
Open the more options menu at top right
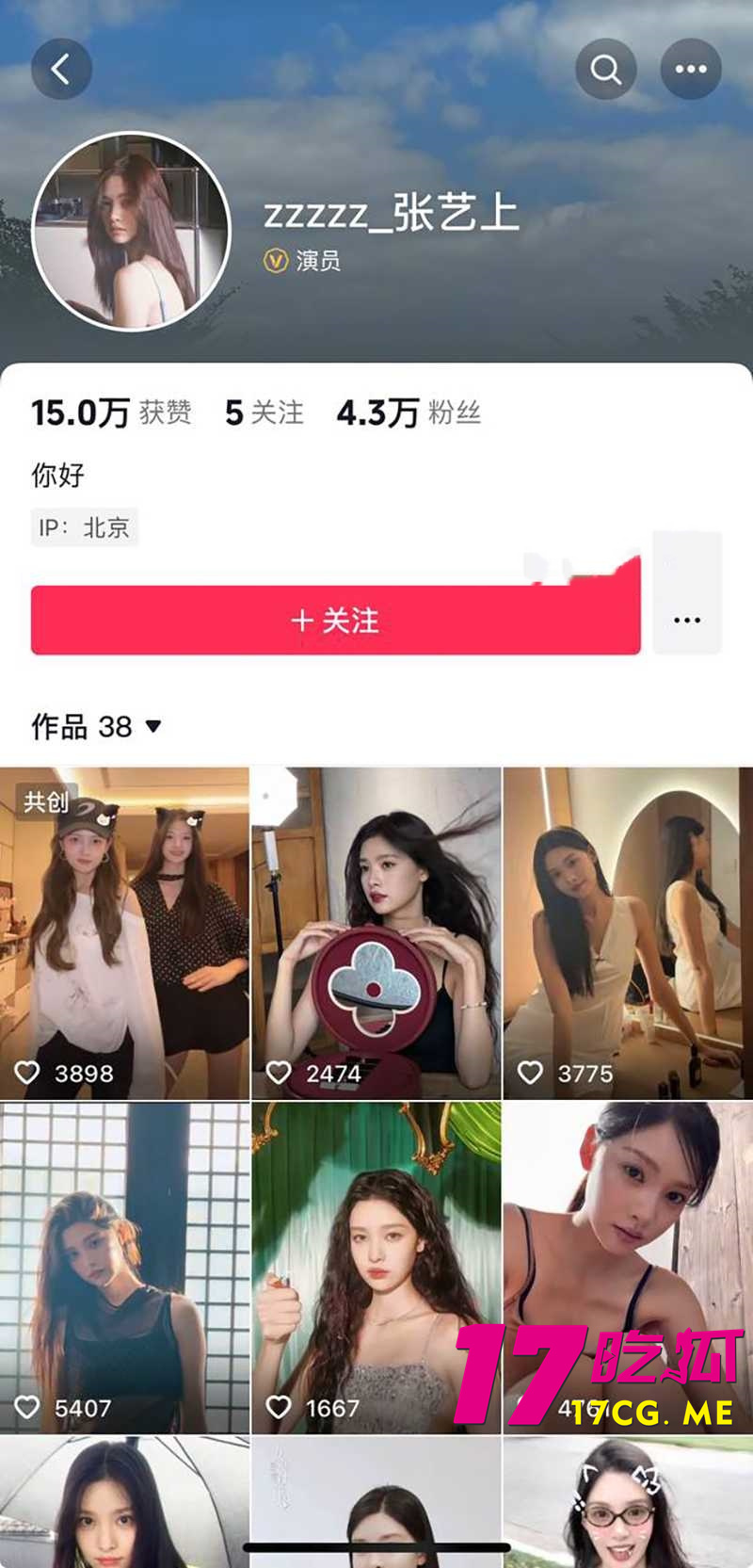click(691, 69)
